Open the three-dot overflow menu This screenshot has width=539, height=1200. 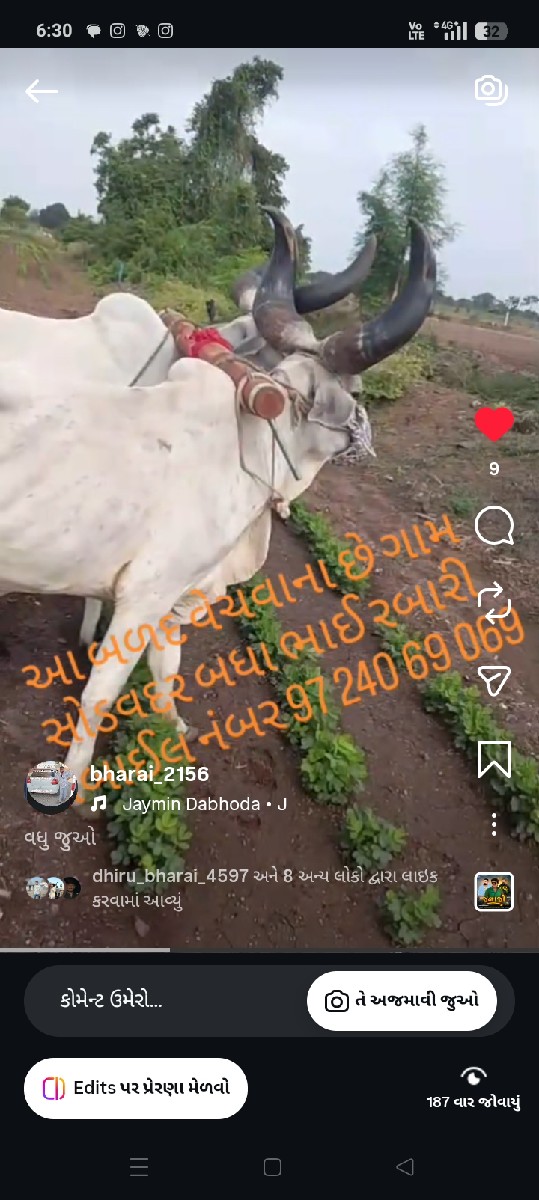tap(494, 825)
